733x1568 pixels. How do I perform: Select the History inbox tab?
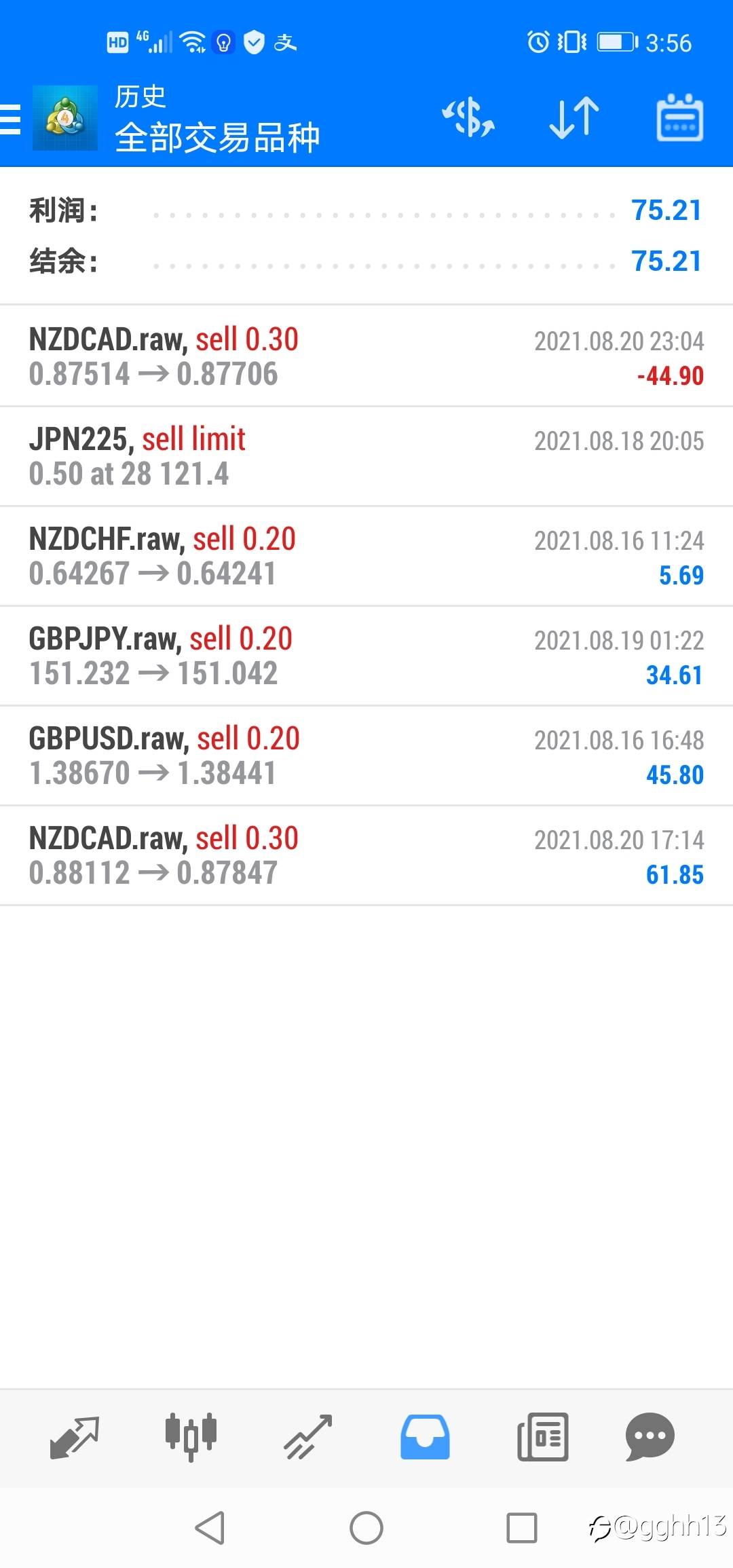425,1437
